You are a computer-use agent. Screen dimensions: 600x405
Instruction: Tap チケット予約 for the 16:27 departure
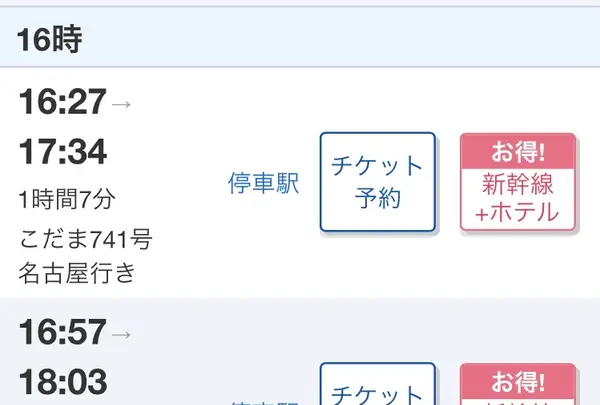[x=377, y=182]
